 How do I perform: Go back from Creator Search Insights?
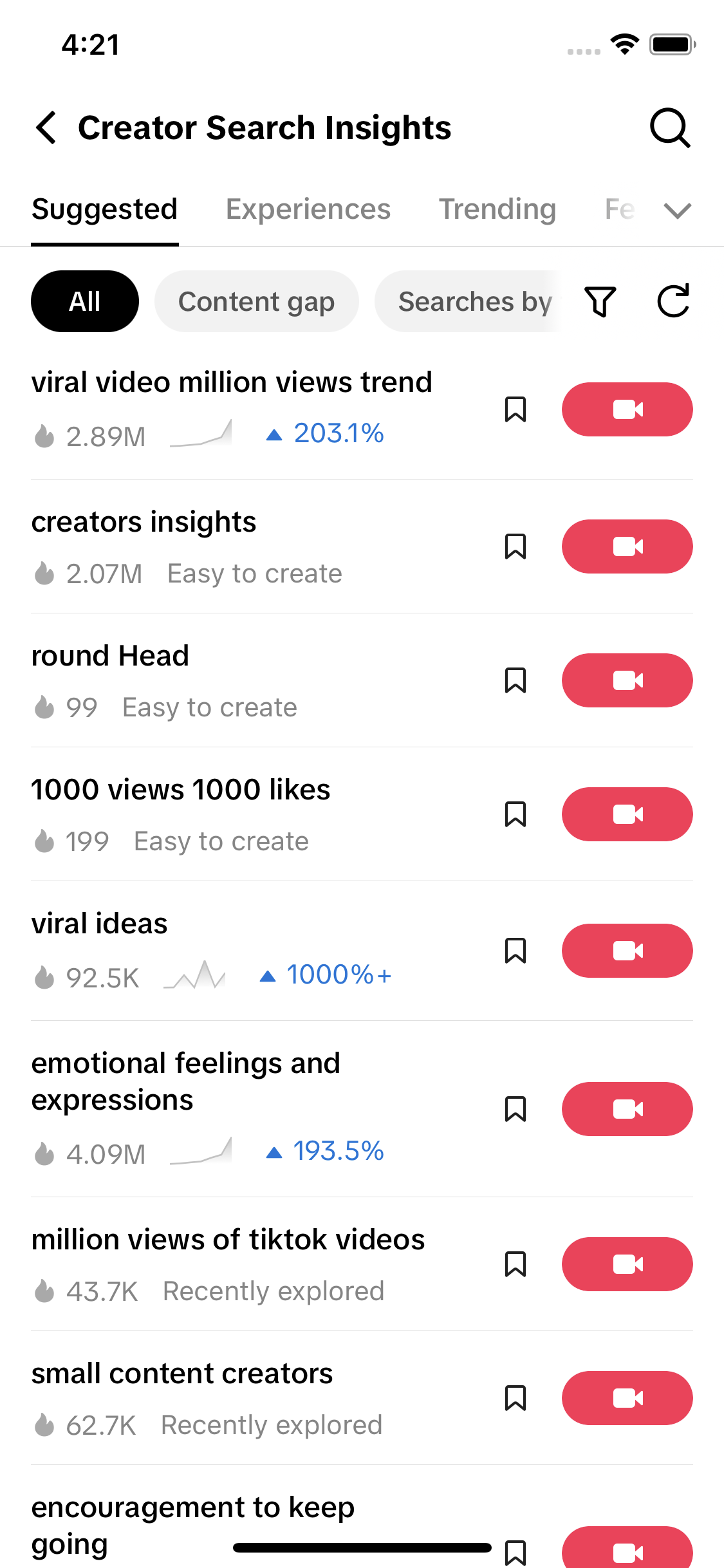[46, 127]
